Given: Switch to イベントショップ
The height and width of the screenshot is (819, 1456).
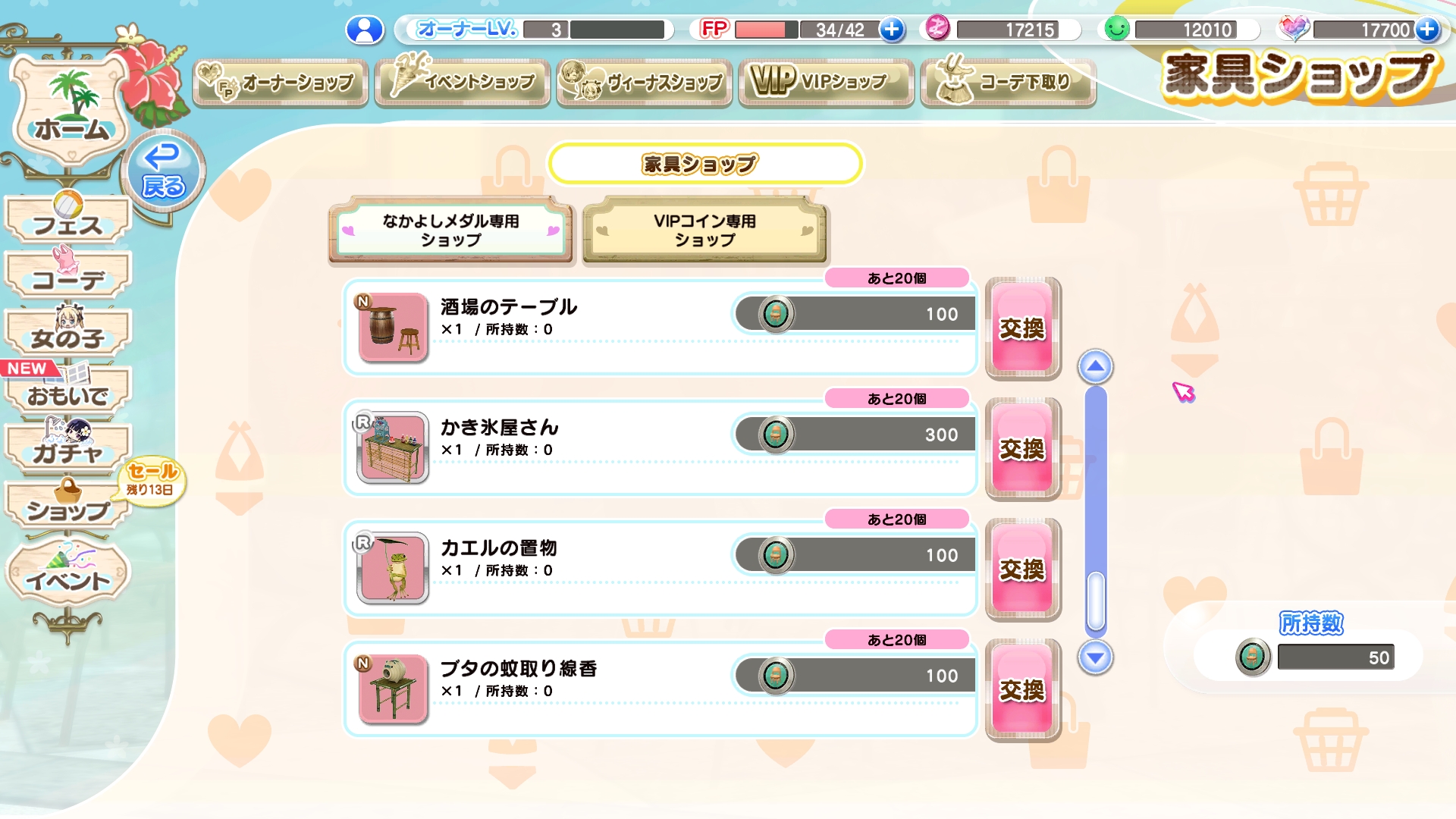Looking at the screenshot, I should 463,82.
